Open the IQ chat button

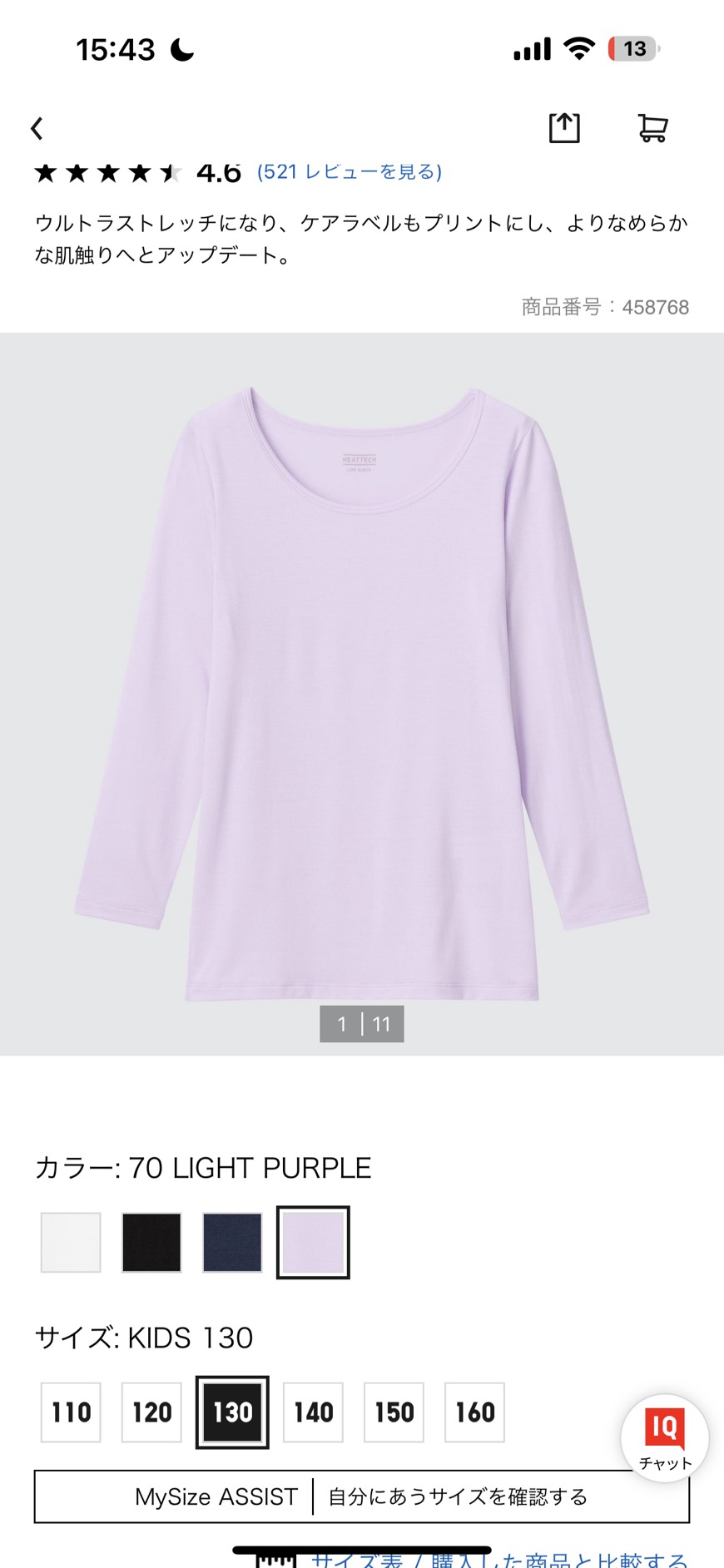click(x=664, y=1437)
